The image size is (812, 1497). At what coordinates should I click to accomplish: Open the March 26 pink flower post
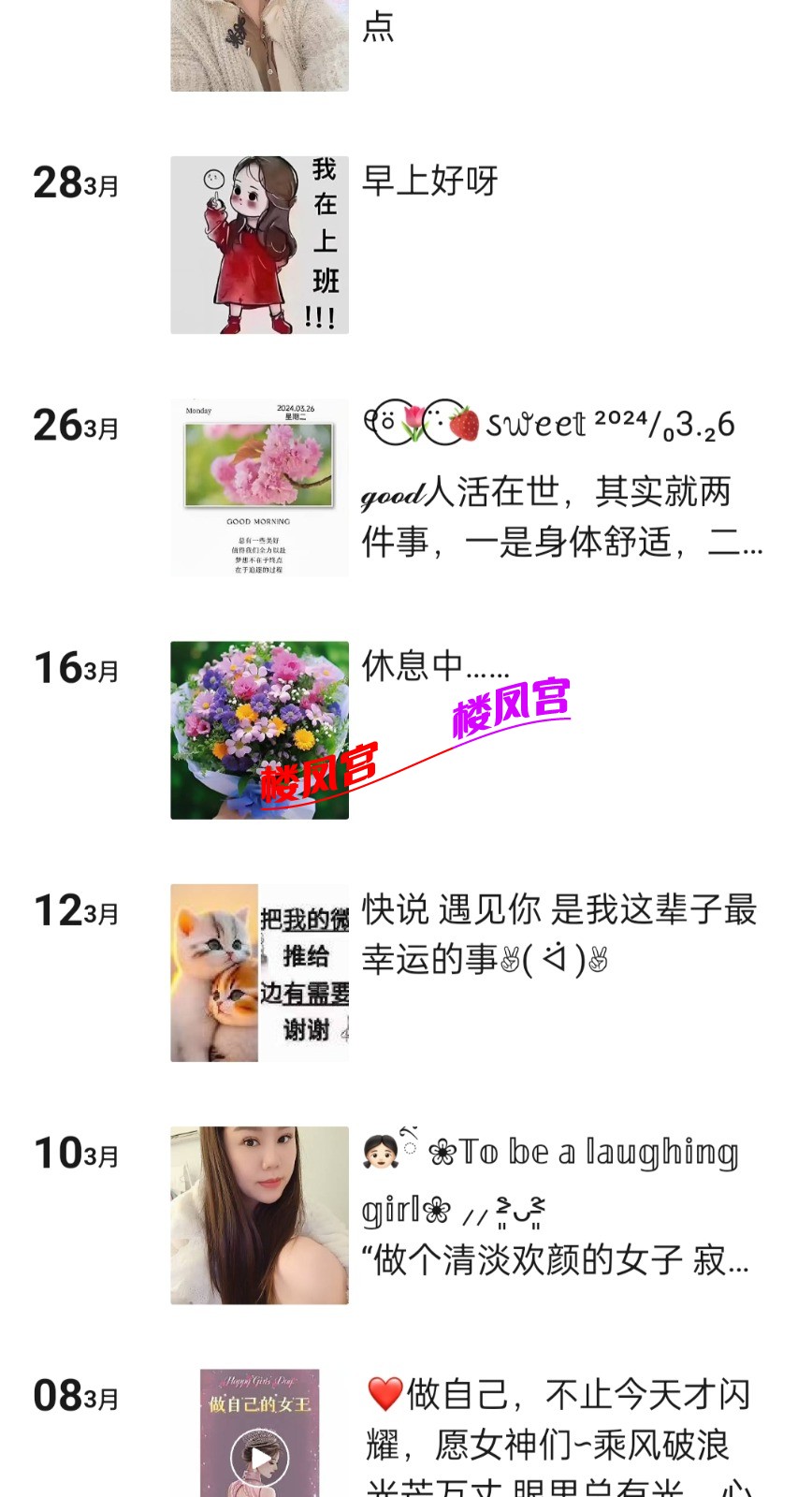(x=259, y=487)
